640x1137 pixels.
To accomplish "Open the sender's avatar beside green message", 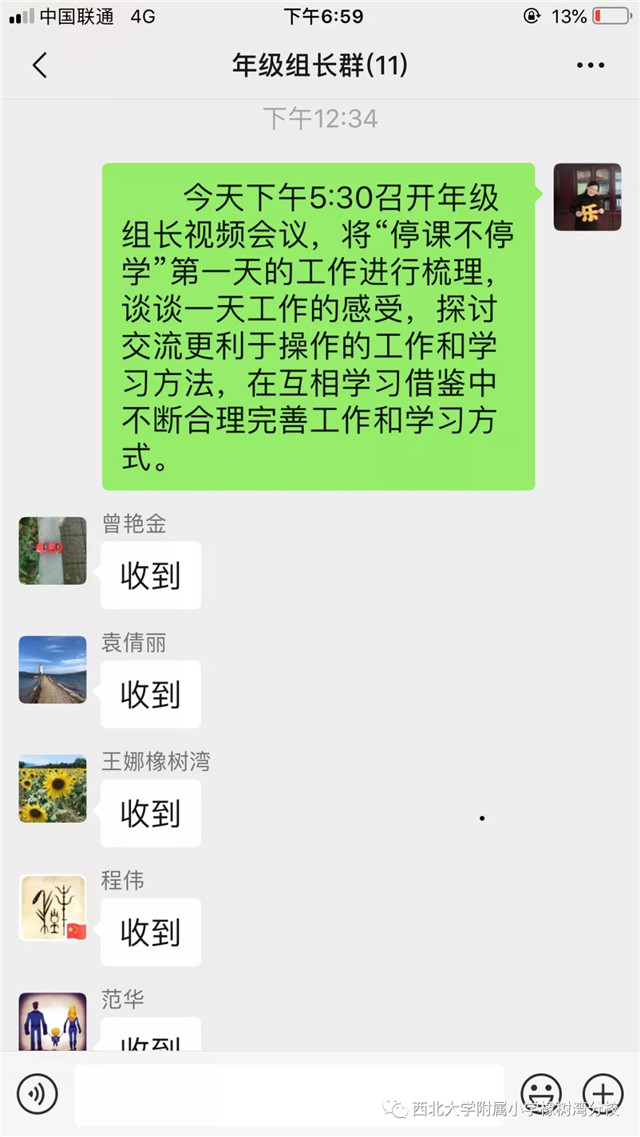I will pos(587,197).
